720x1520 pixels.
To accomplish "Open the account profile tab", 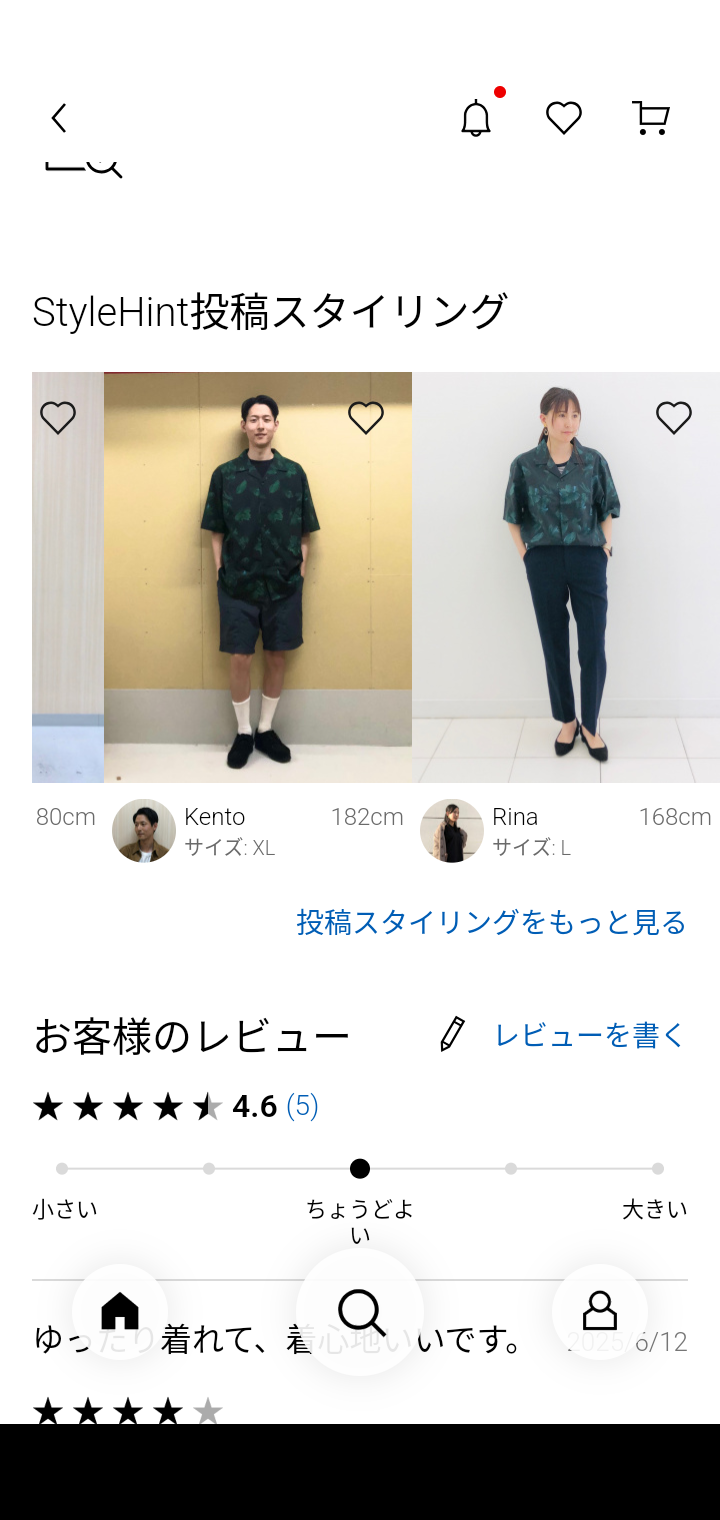I will (600, 1311).
